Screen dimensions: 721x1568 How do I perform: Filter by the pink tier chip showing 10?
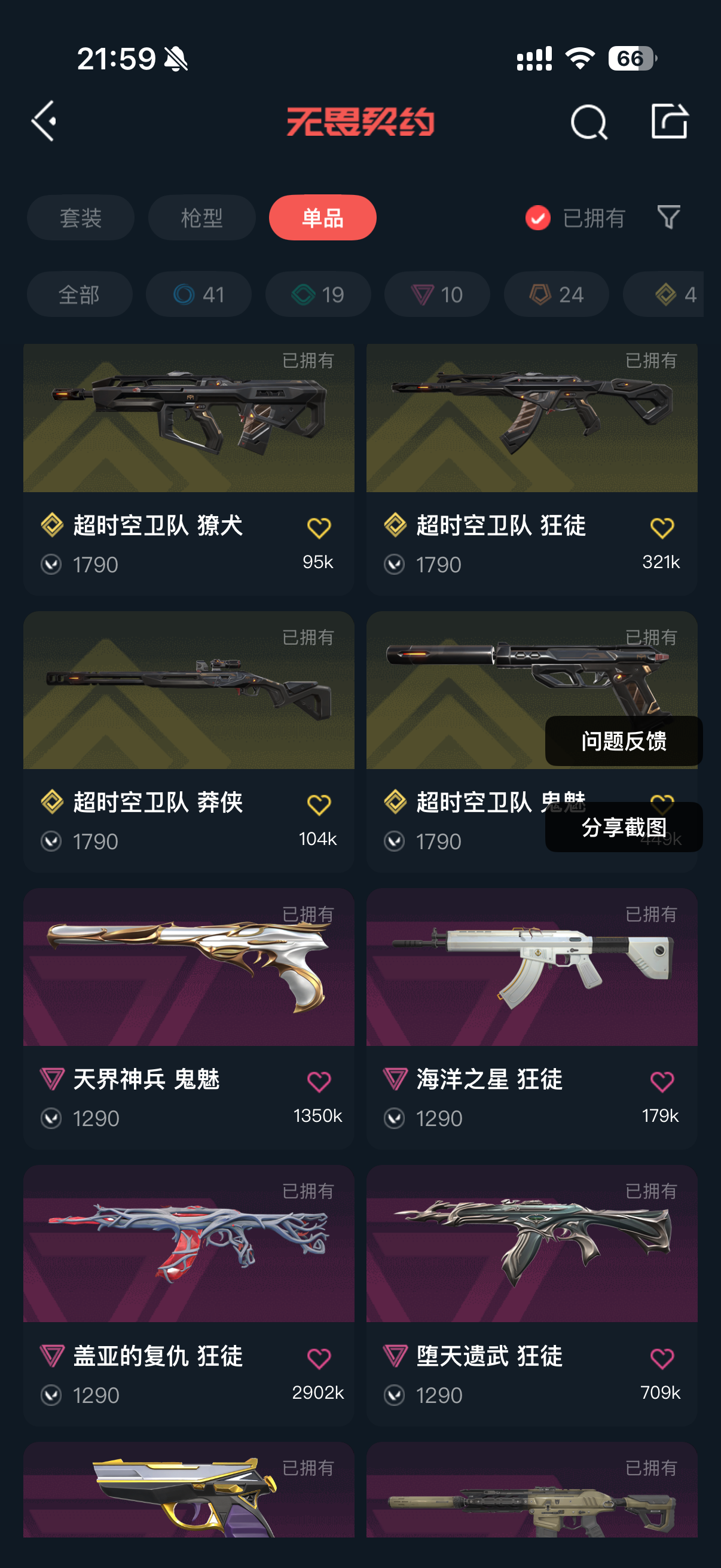point(437,295)
